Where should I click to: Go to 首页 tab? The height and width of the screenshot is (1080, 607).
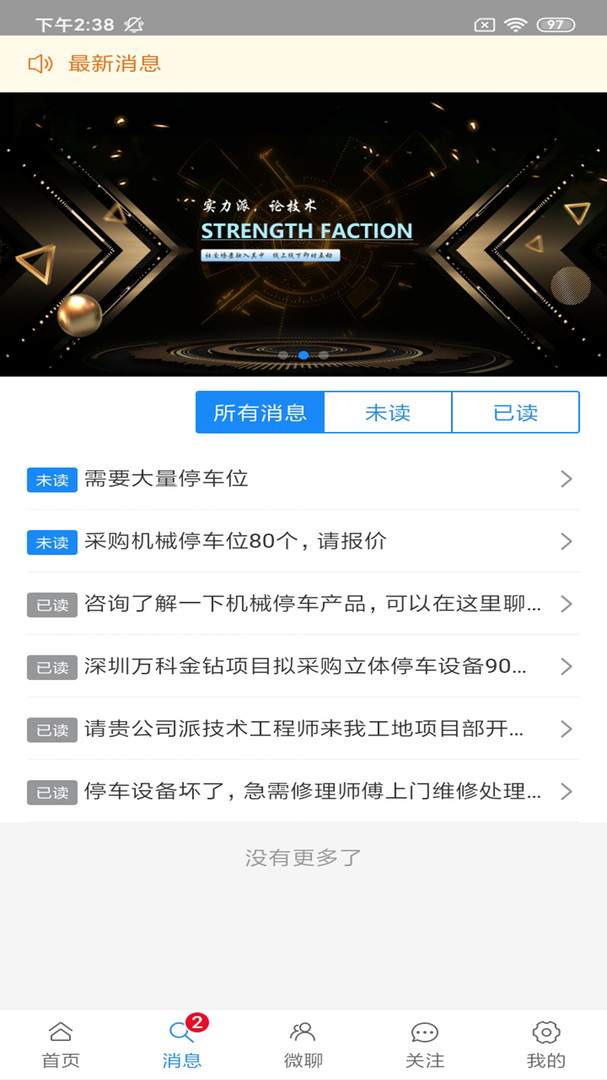(61, 1045)
